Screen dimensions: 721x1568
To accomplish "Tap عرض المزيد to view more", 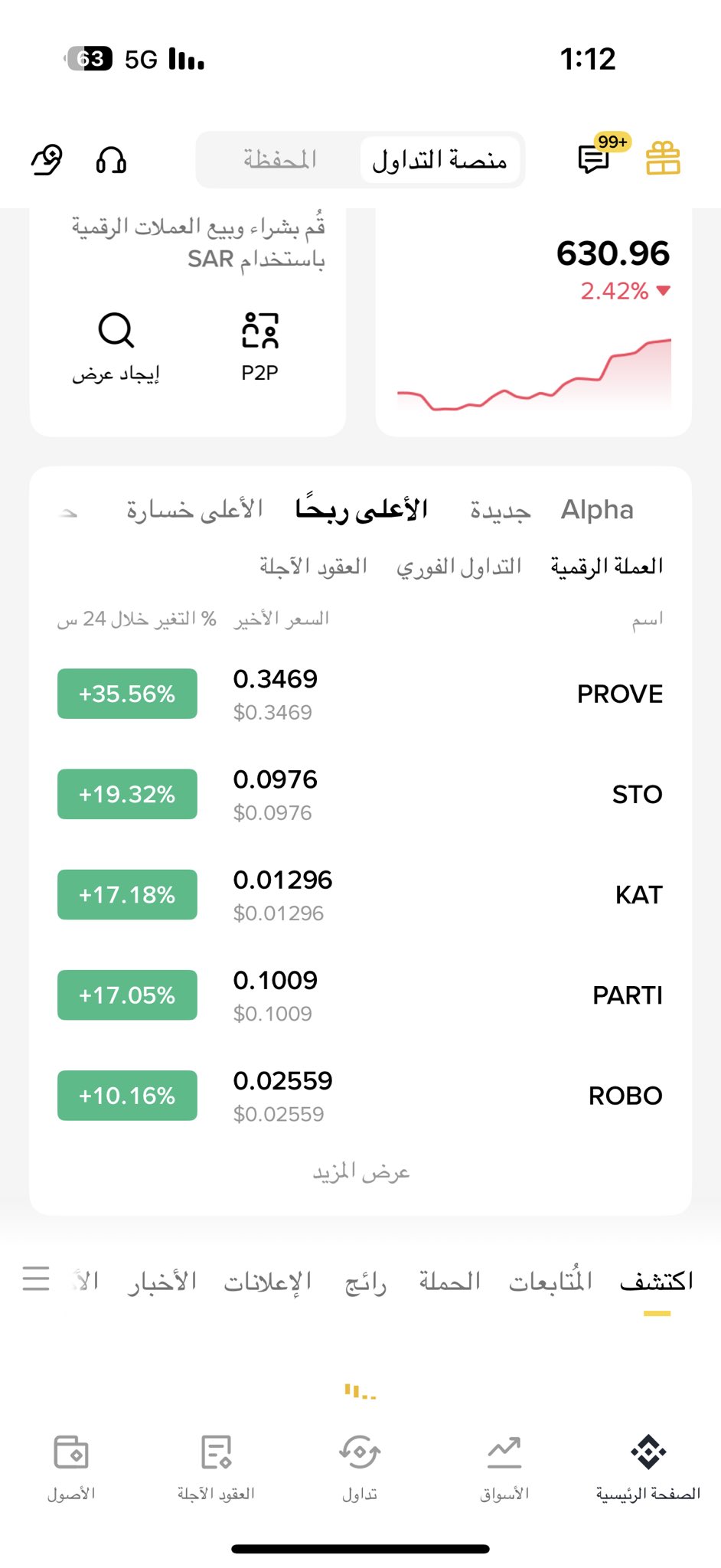I will 360,1172.
